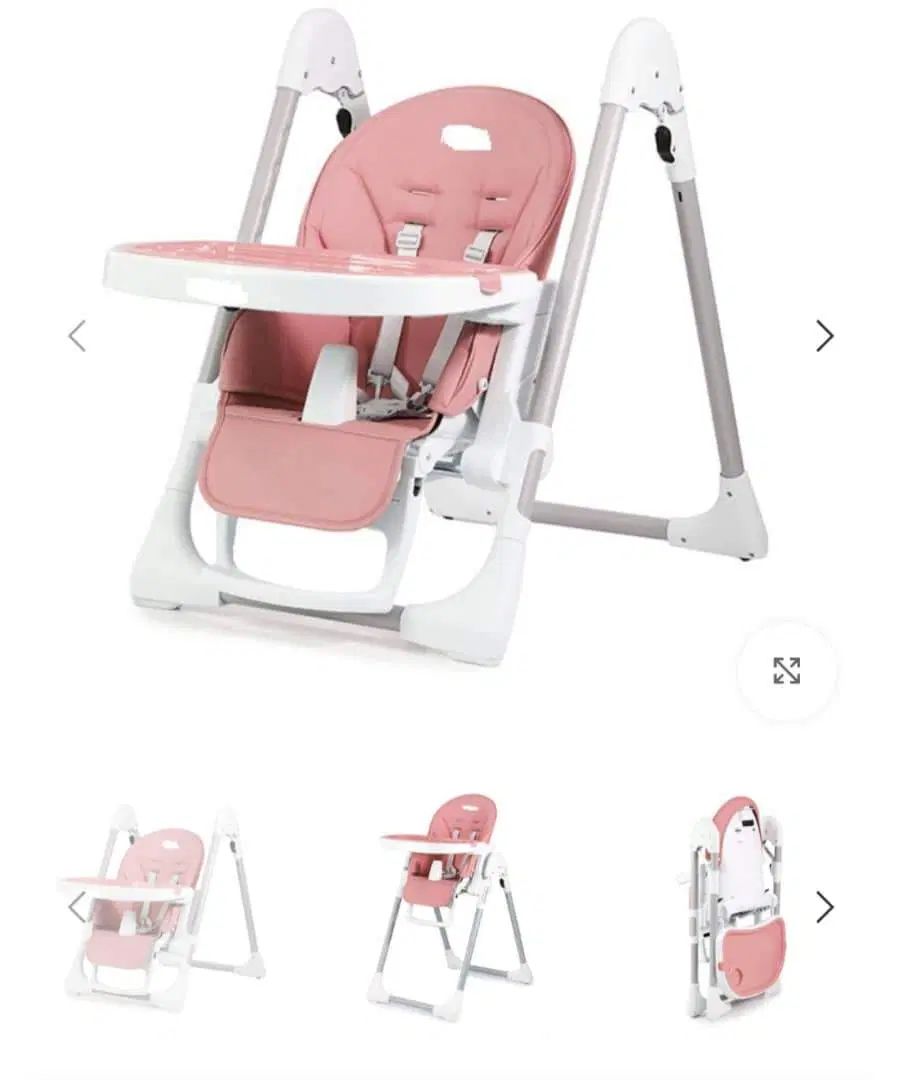Go to next thumbnails in the strip

[x=824, y=907]
